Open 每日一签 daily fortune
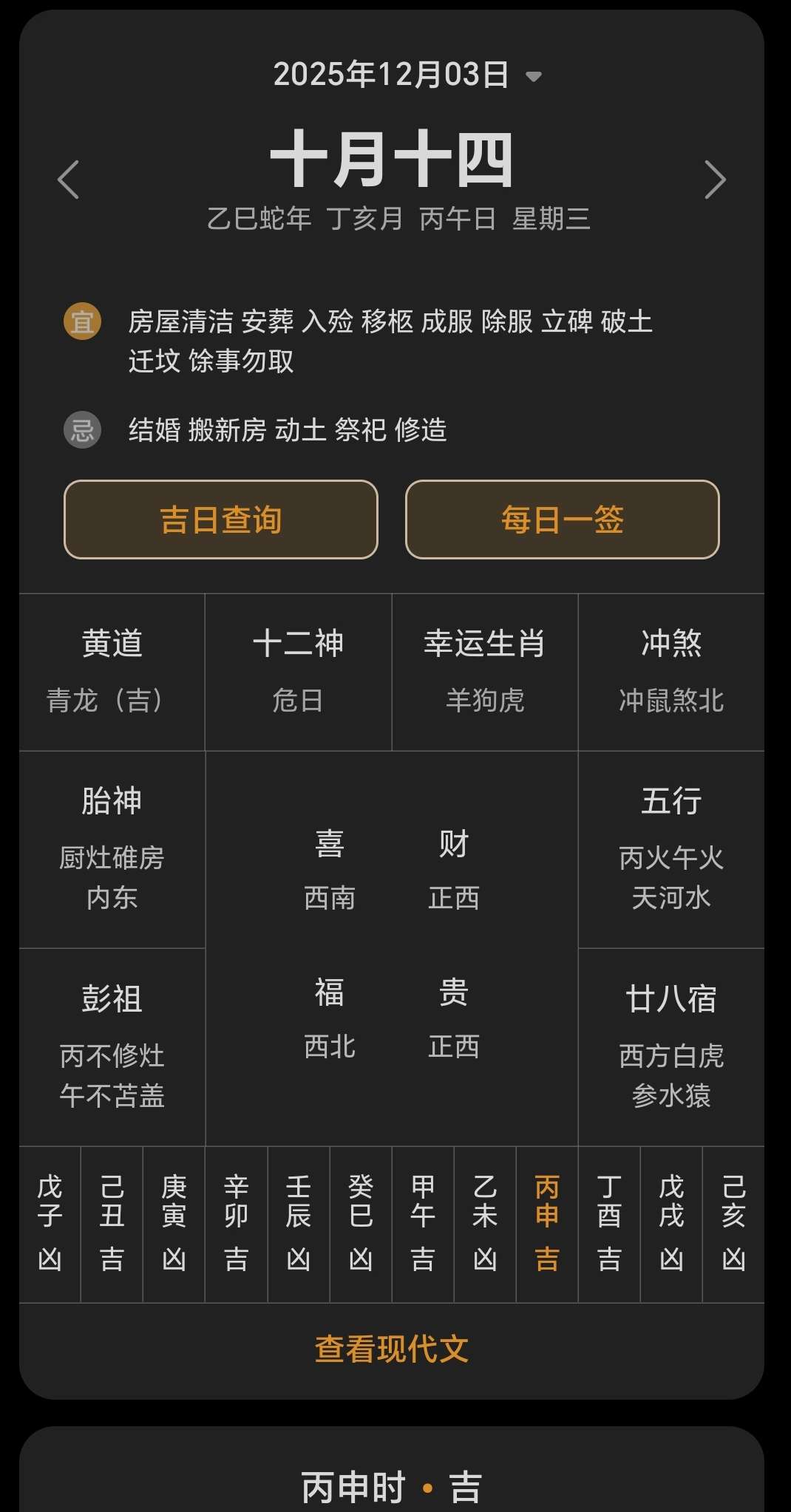Viewport: 791px width, 1512px height. (562, 520)
